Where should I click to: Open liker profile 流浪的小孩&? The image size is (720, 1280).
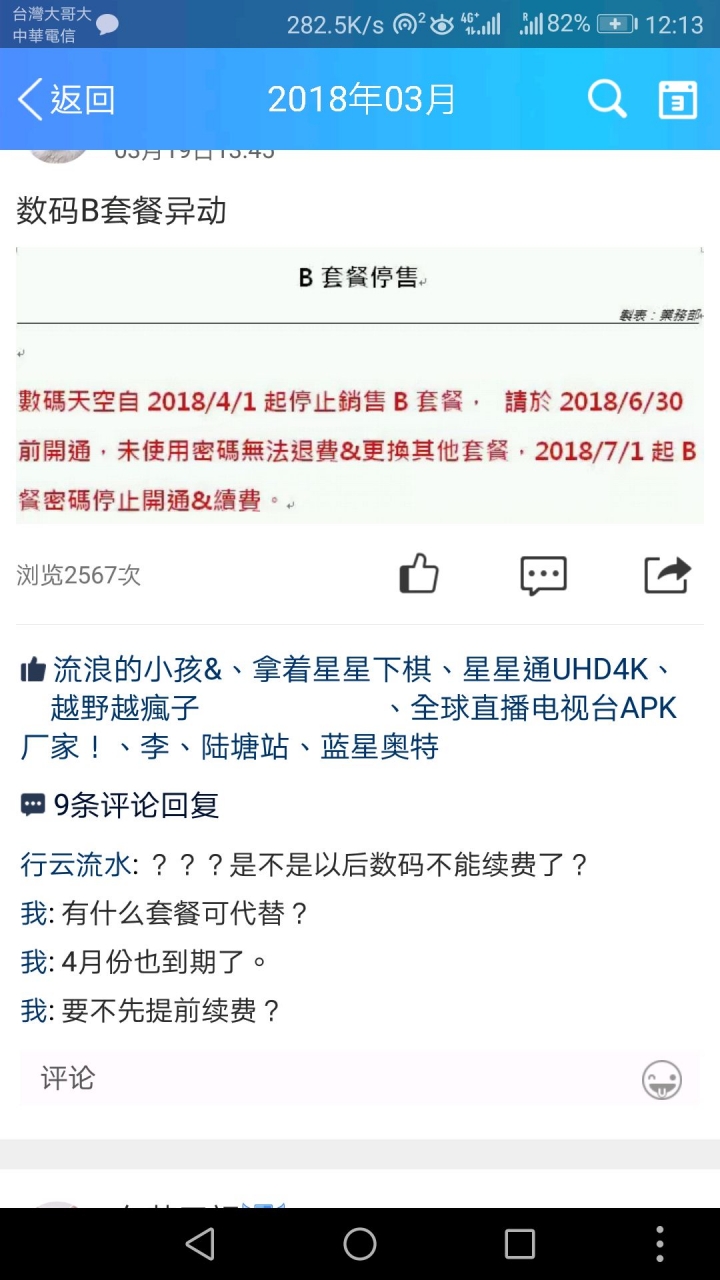[137, 669]
